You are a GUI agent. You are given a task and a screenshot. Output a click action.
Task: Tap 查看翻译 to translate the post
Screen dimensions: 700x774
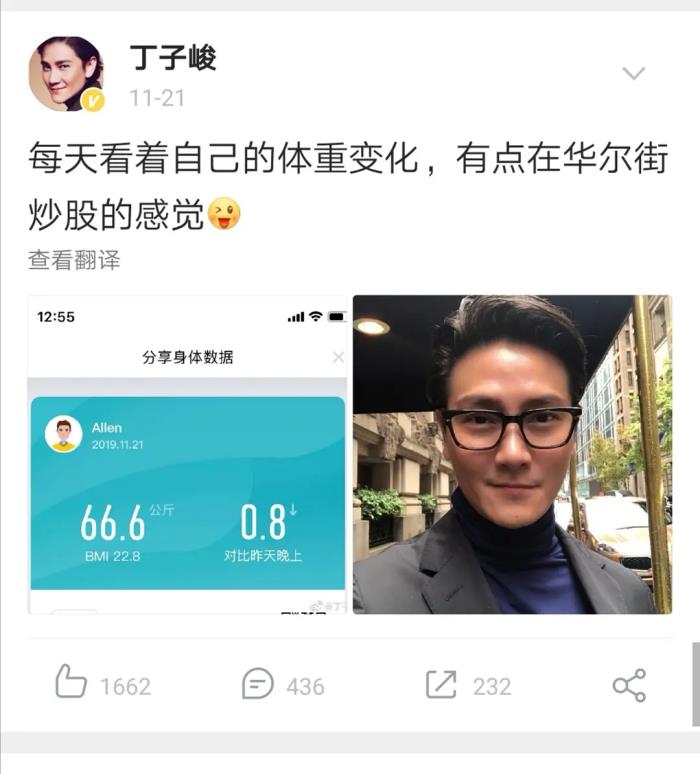(x=74, y=260)
